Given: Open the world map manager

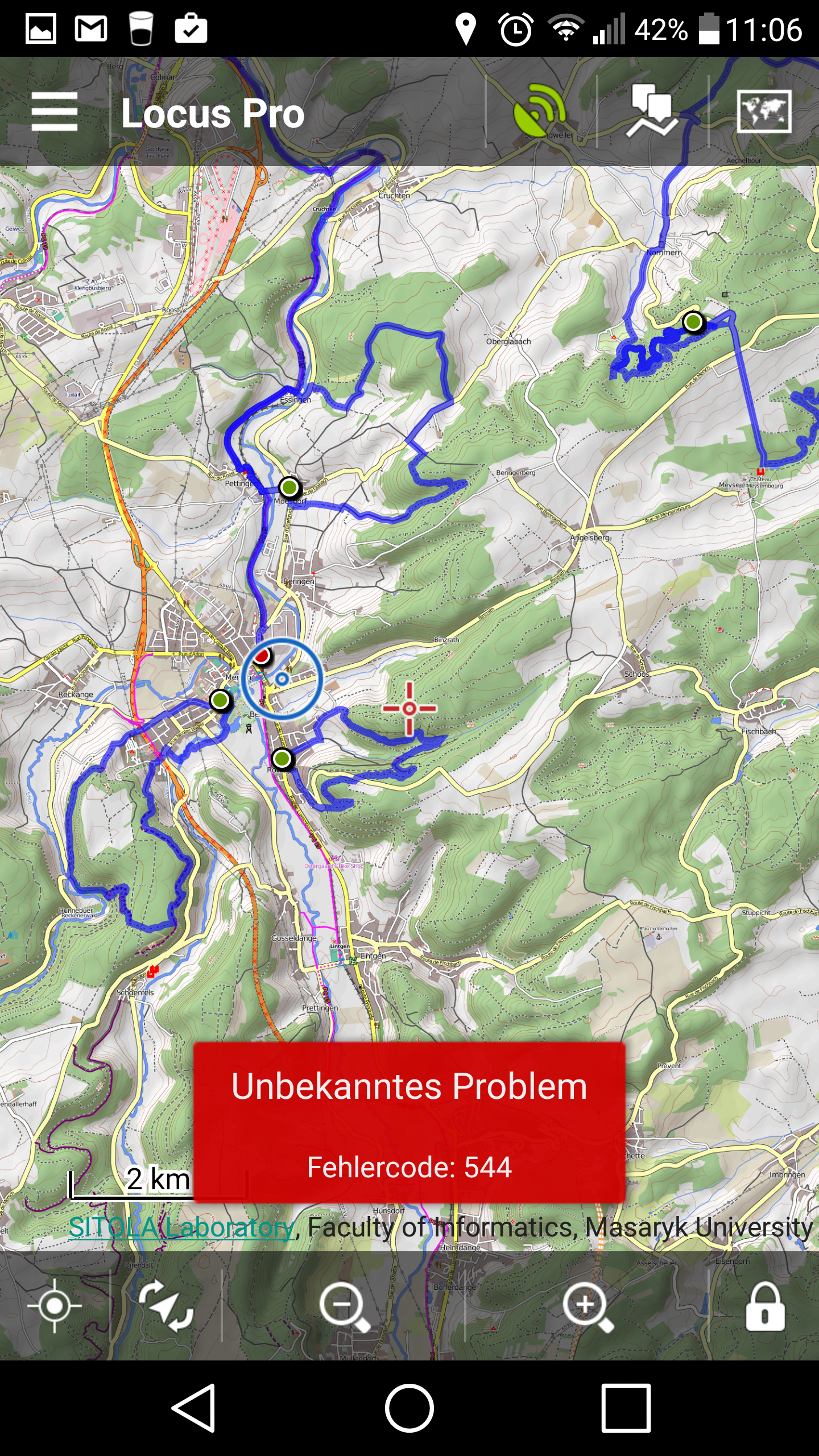Looking at the screenshot, I should (764, 112).
